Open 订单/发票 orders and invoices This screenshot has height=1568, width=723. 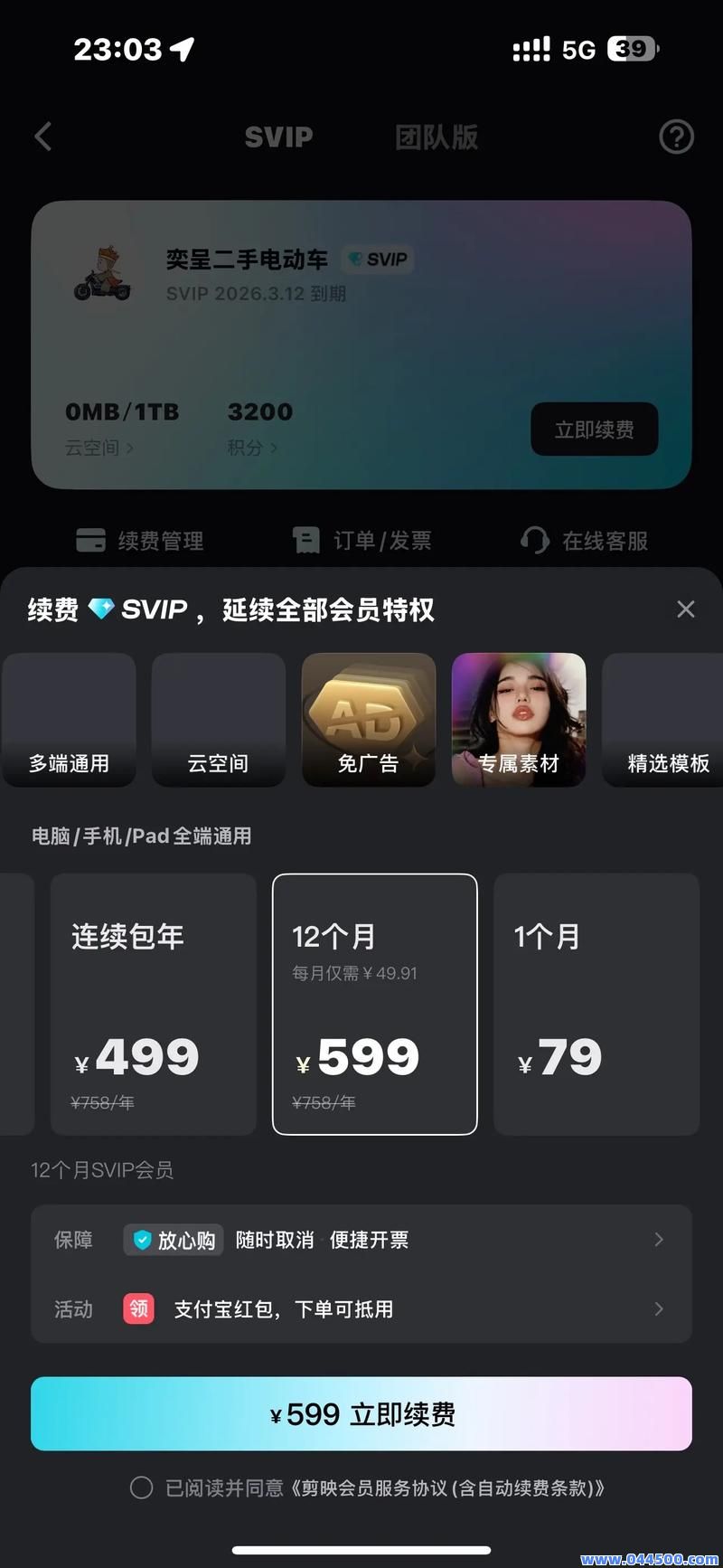[361, 540]
